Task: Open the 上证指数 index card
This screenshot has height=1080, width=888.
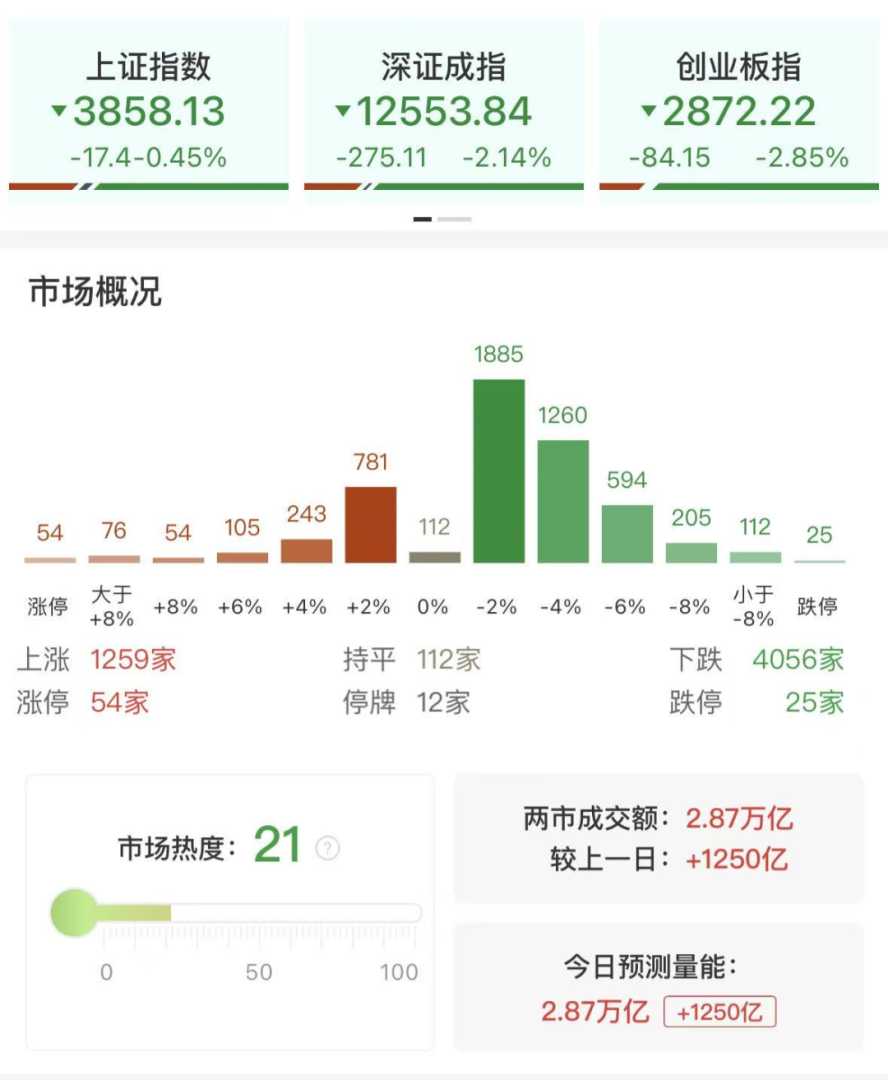Action: point(148,110)
